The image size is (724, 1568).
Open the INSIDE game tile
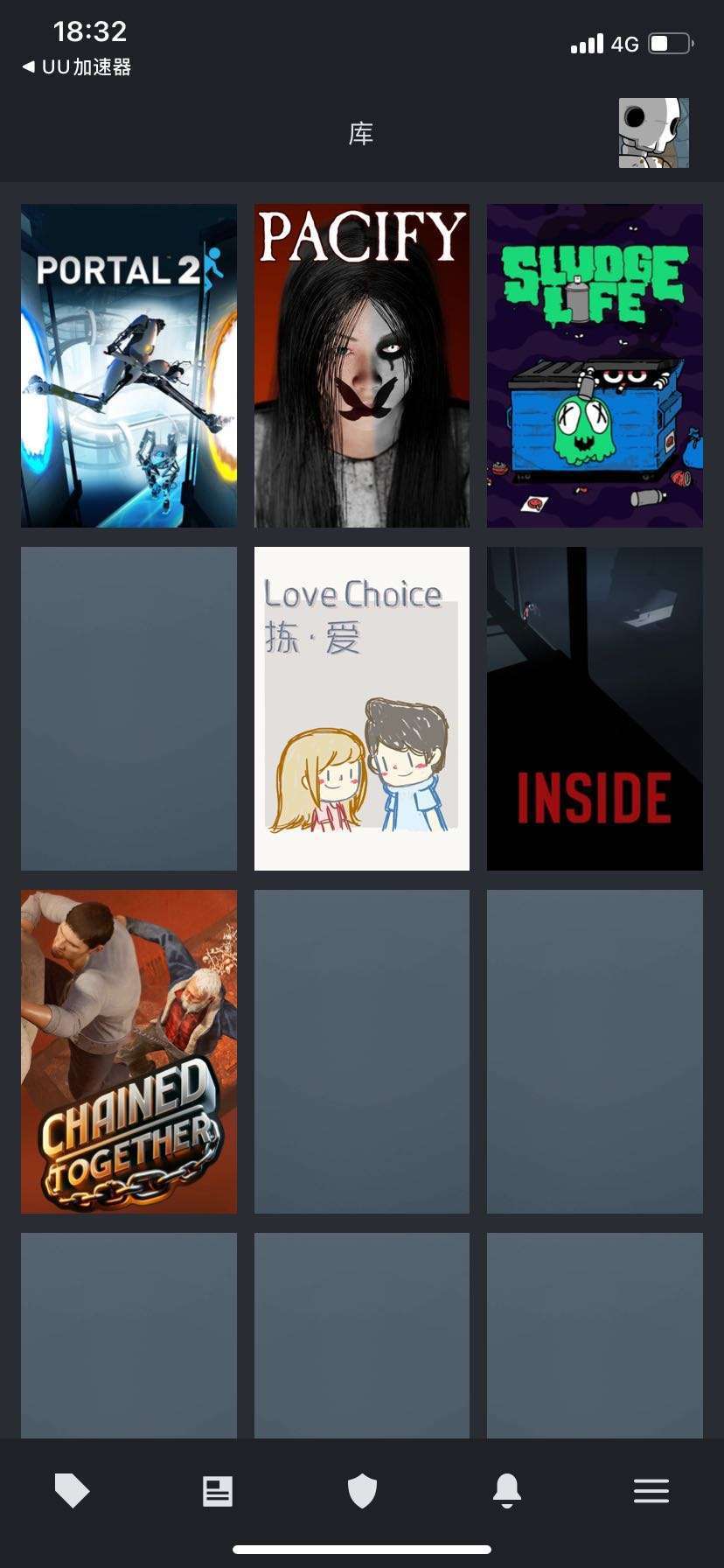[595, 709]
